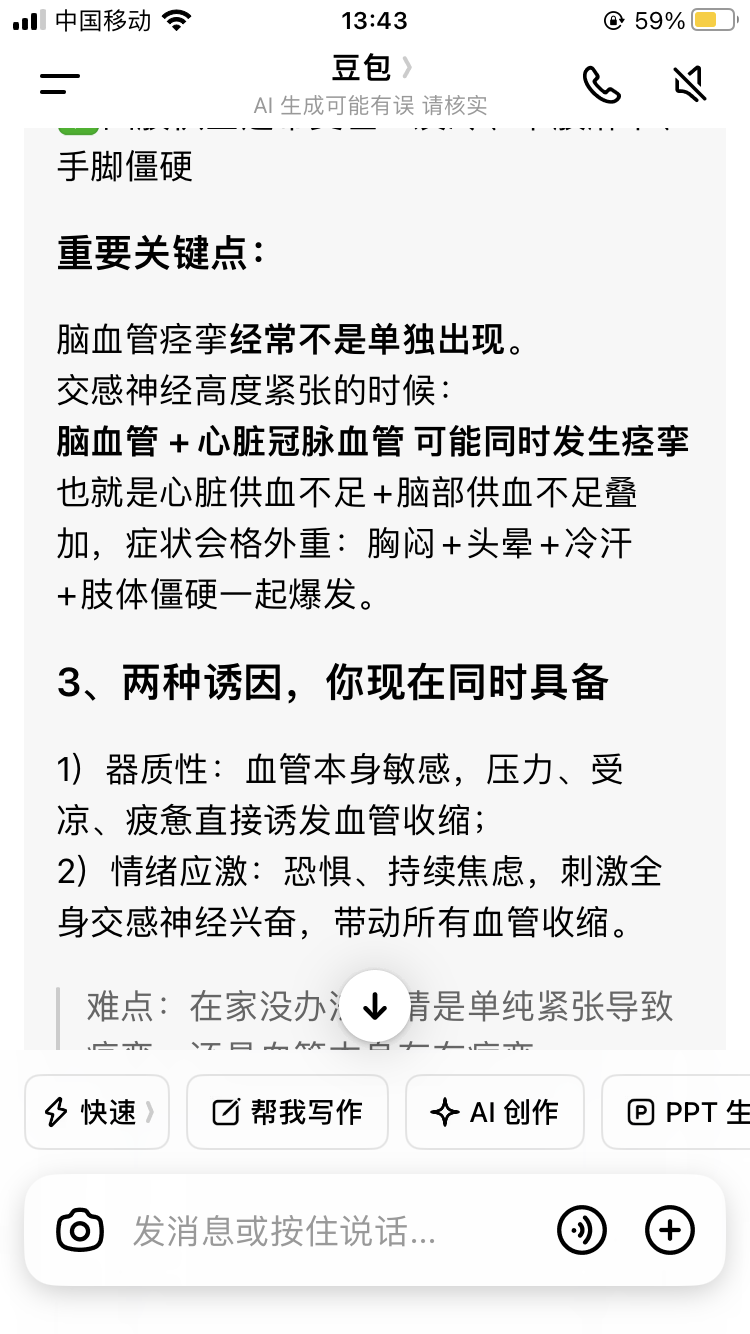The height and width of the screenshot is (1334, 750).
Task: Start a voice call with 豆包
Action: click(601, 85)
